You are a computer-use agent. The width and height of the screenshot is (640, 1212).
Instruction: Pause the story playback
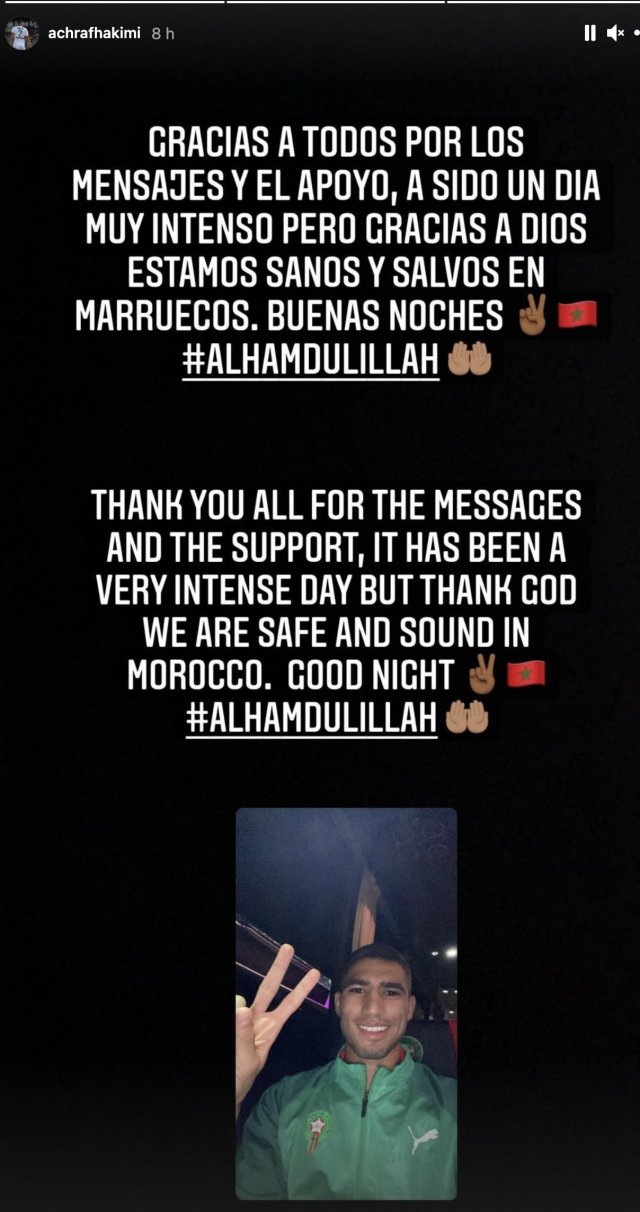pos(590,33)
